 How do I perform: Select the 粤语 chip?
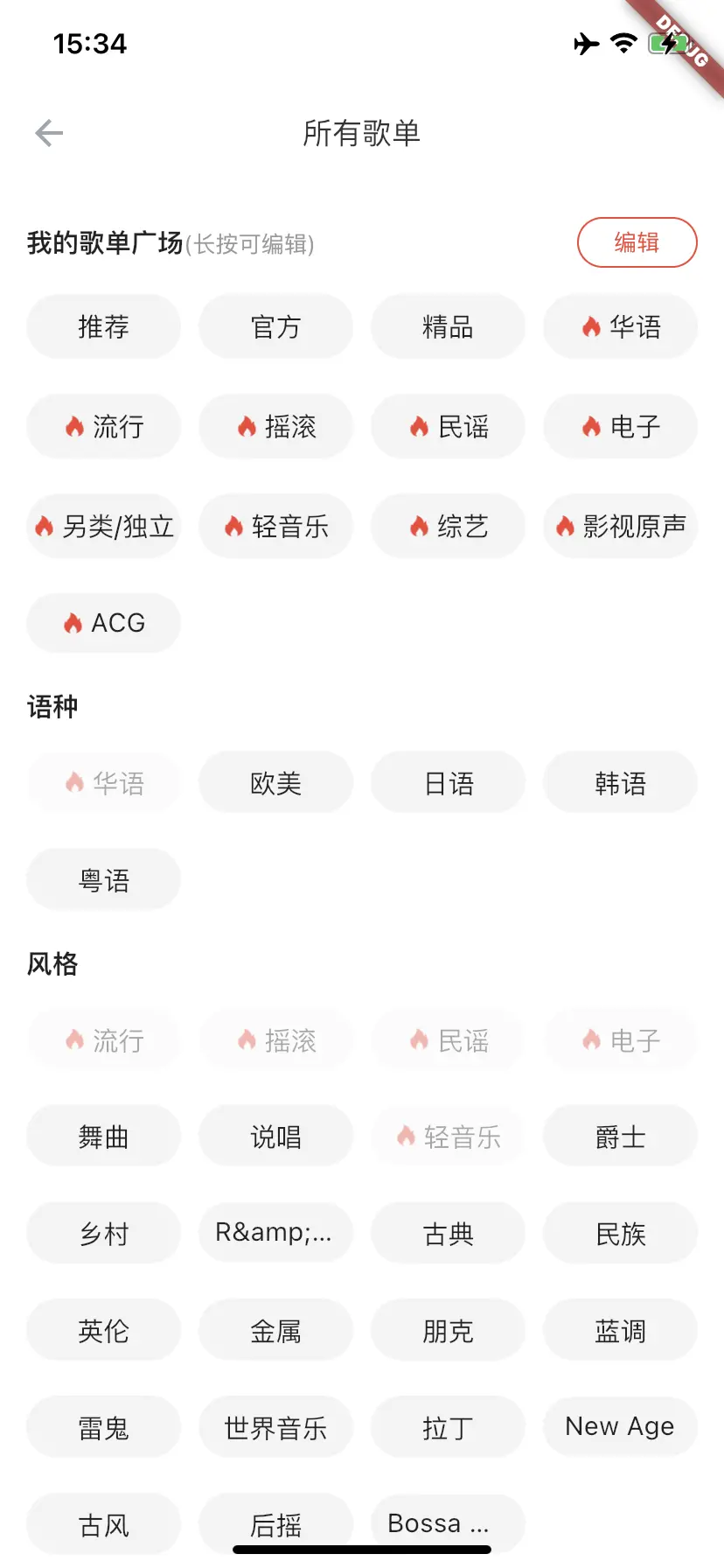tap(103, 880)
